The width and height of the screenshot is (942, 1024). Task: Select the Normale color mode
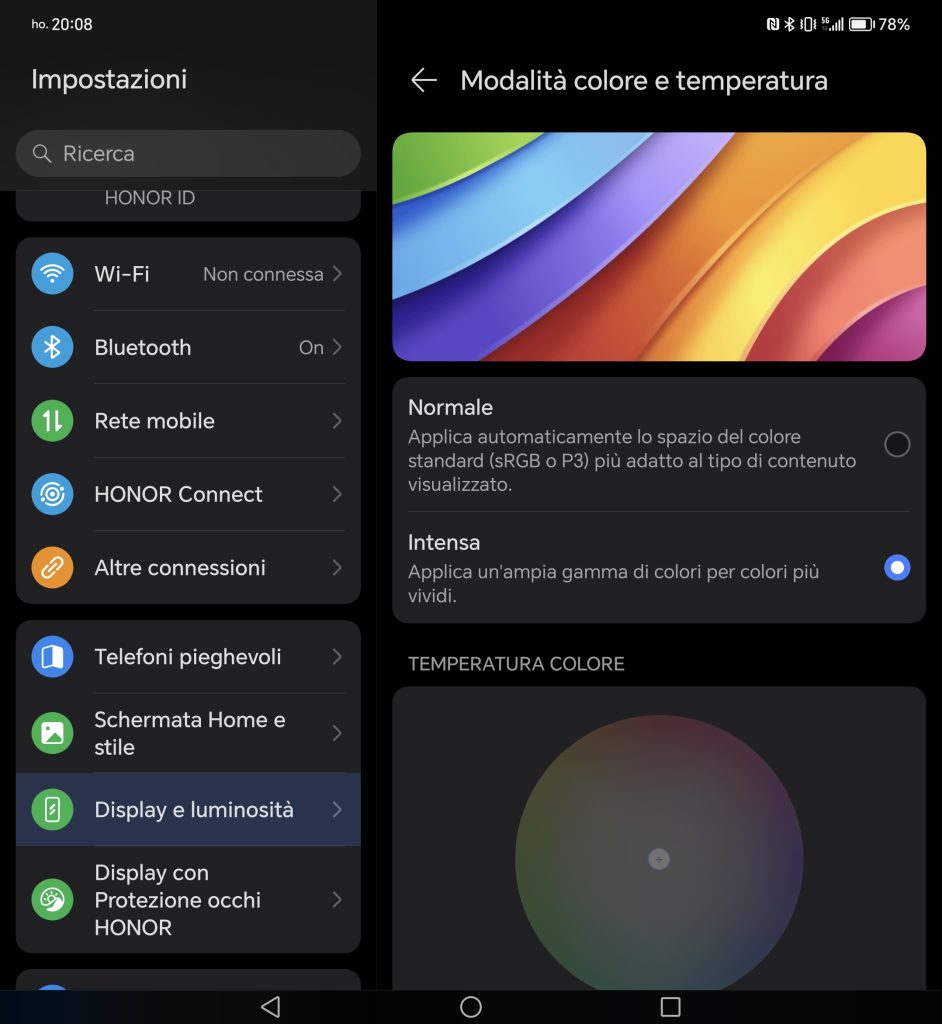click(x=896, y=444)
